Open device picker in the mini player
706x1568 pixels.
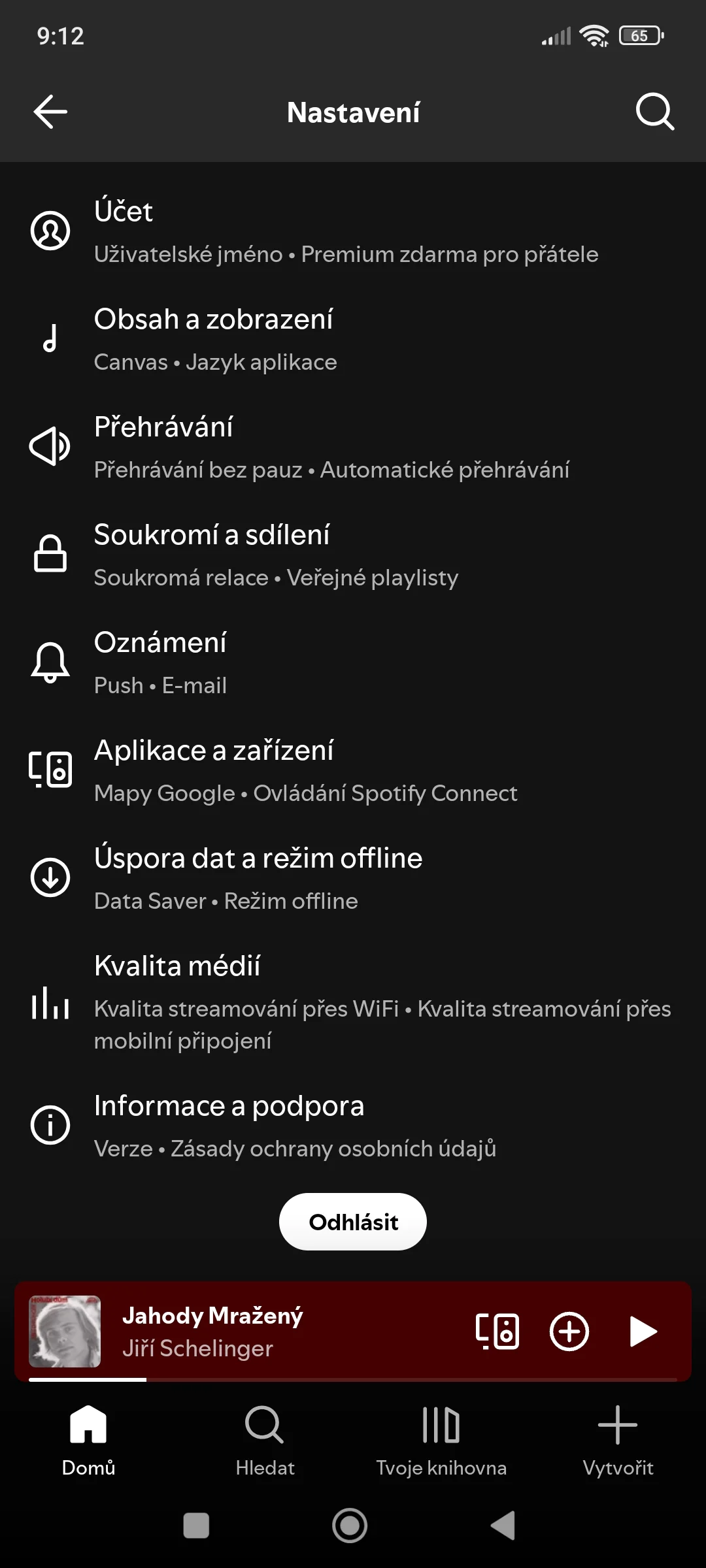[497, 1331]
